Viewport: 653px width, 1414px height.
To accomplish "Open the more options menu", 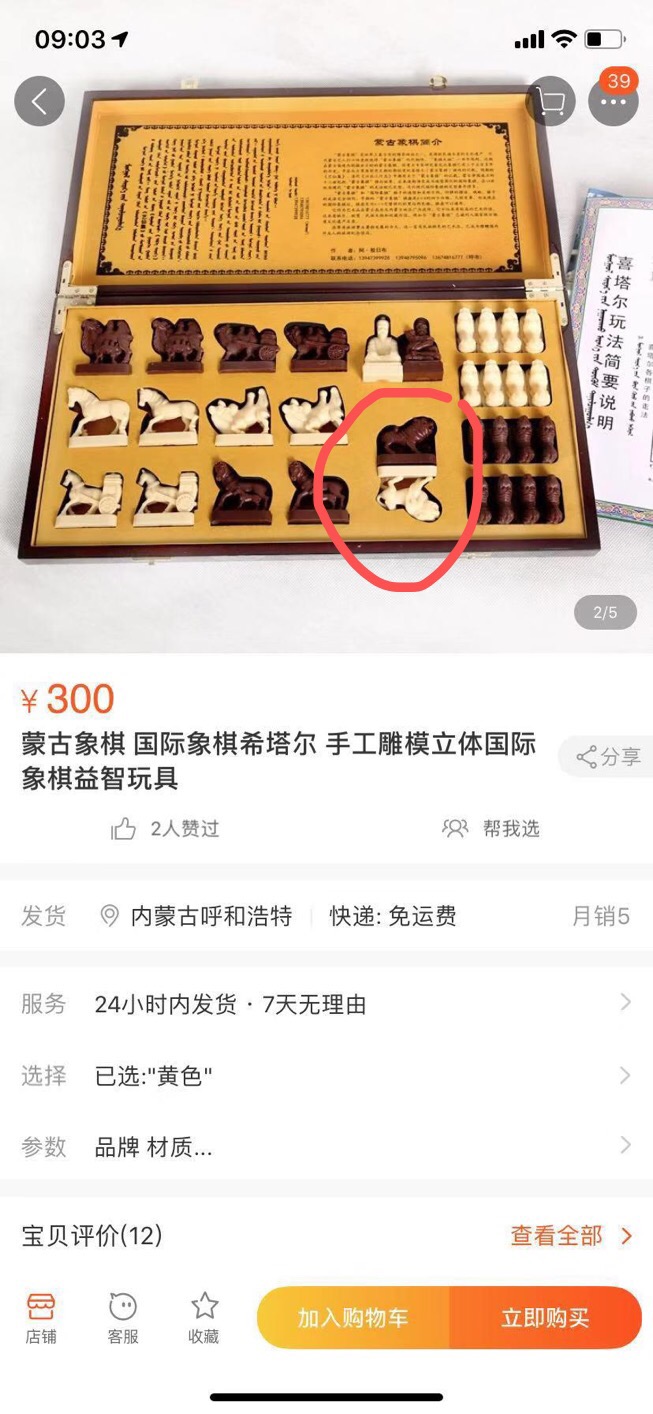I will pyautogui.click(x=613, y=101).
